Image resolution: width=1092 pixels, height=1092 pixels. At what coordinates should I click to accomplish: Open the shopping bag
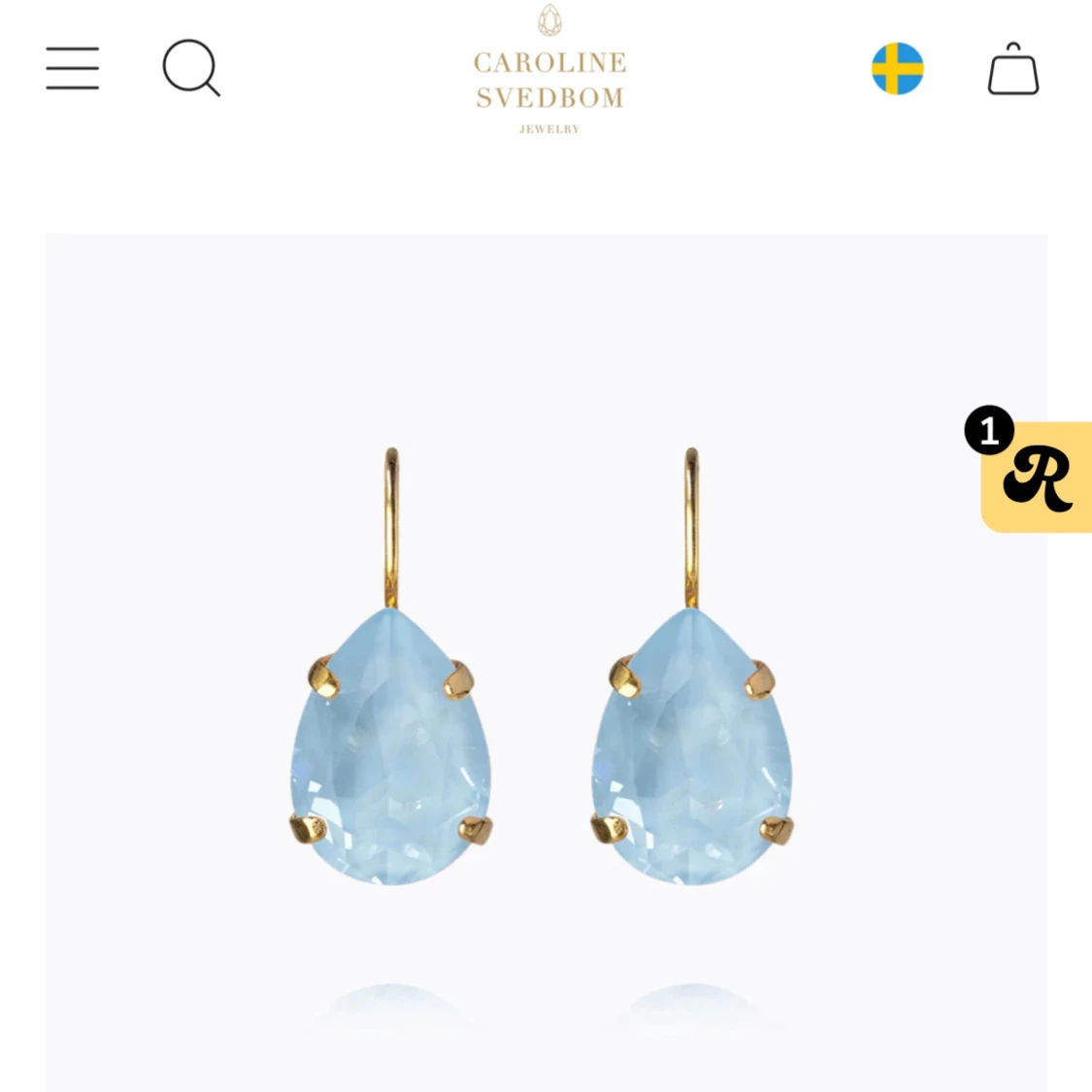pyautogui.click(x=1012, y=70)
